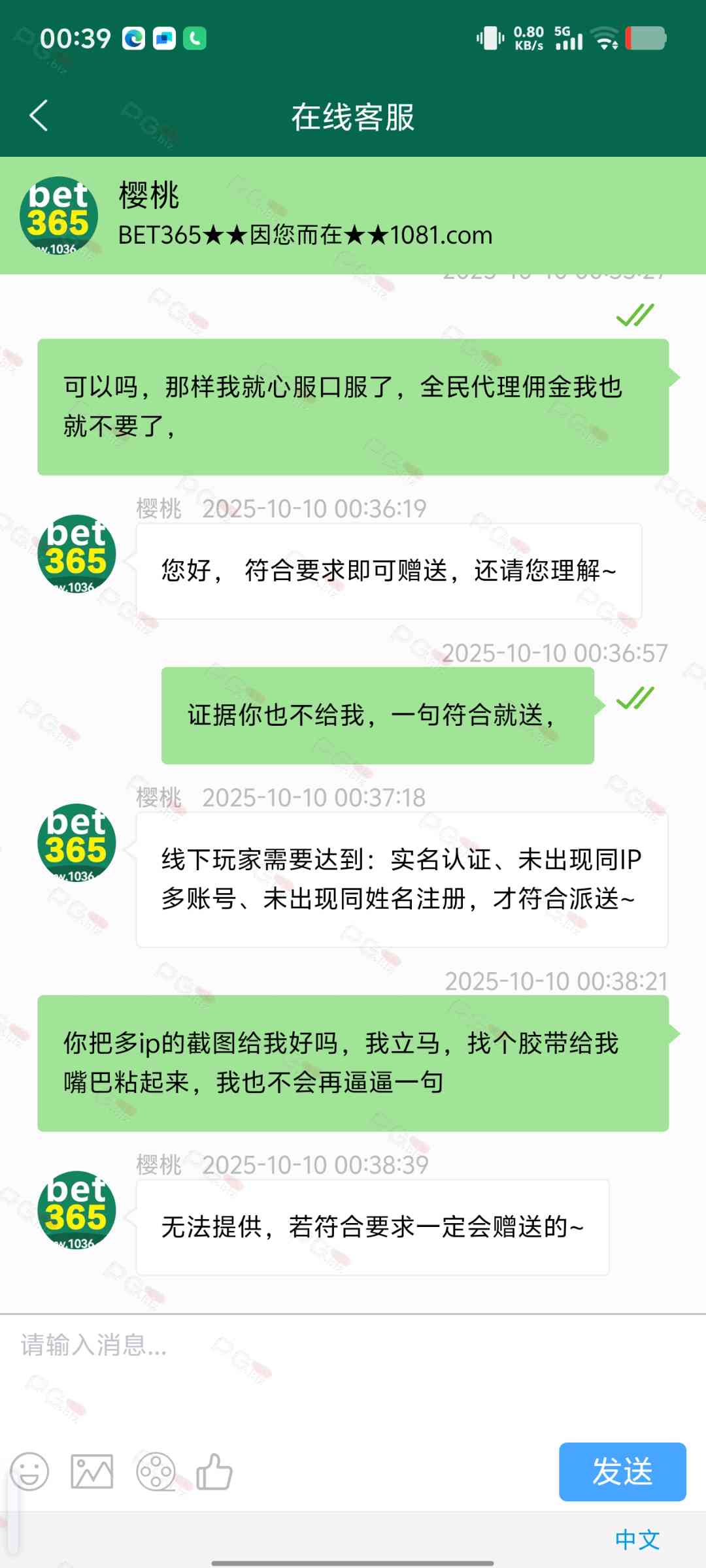Open the emoji picker
Image resolution: width=706 pixels, height=1568 pixels.
pos(29,1472)
